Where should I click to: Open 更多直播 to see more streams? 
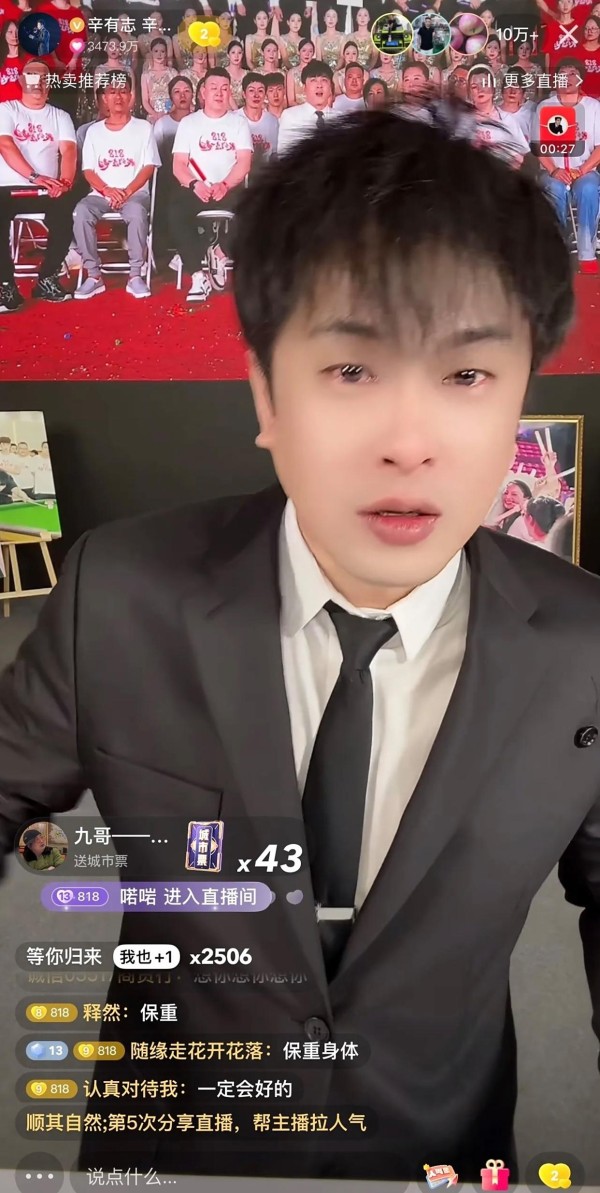[x=533, y=81]
